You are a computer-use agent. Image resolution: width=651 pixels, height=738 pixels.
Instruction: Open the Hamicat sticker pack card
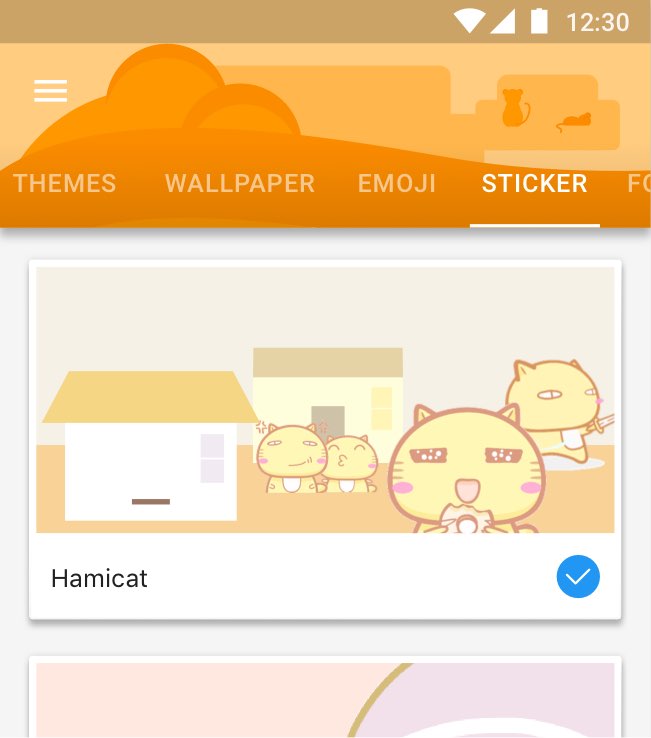tap(325, 400)
